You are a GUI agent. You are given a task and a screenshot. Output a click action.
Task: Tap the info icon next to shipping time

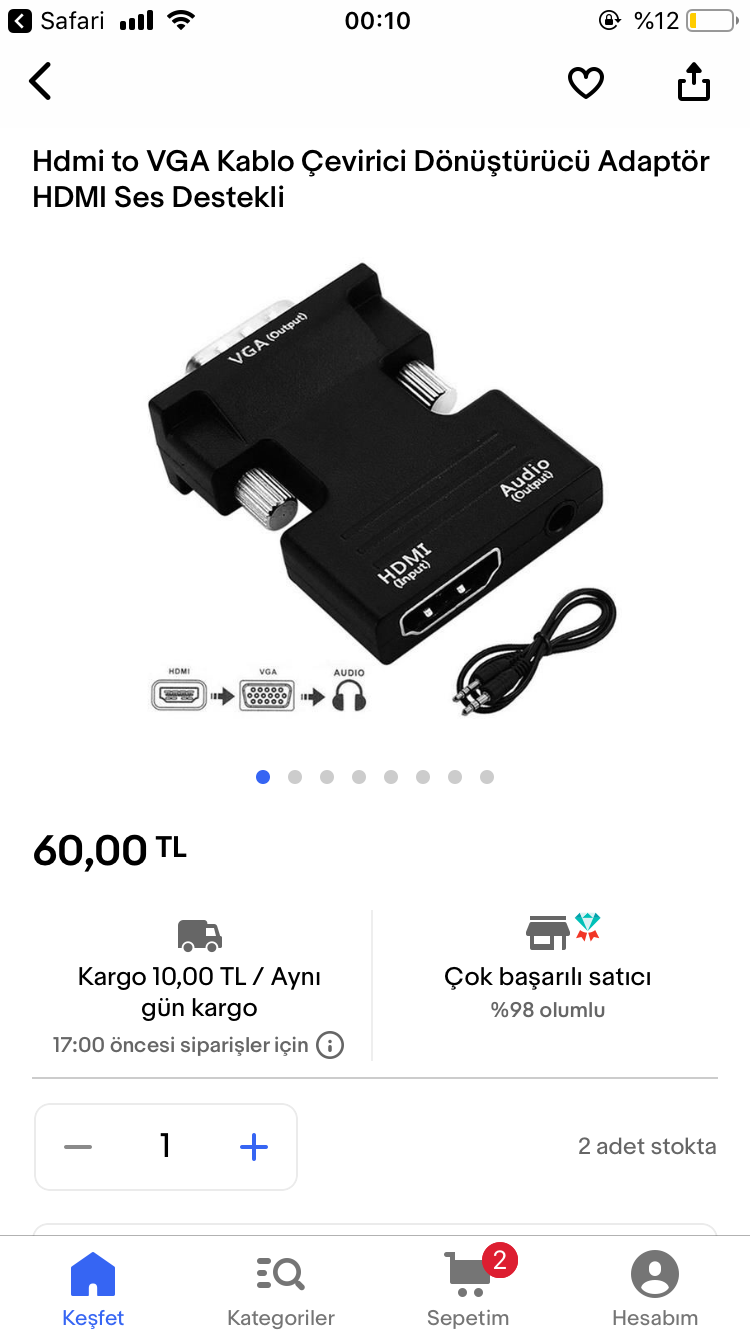330,1045
